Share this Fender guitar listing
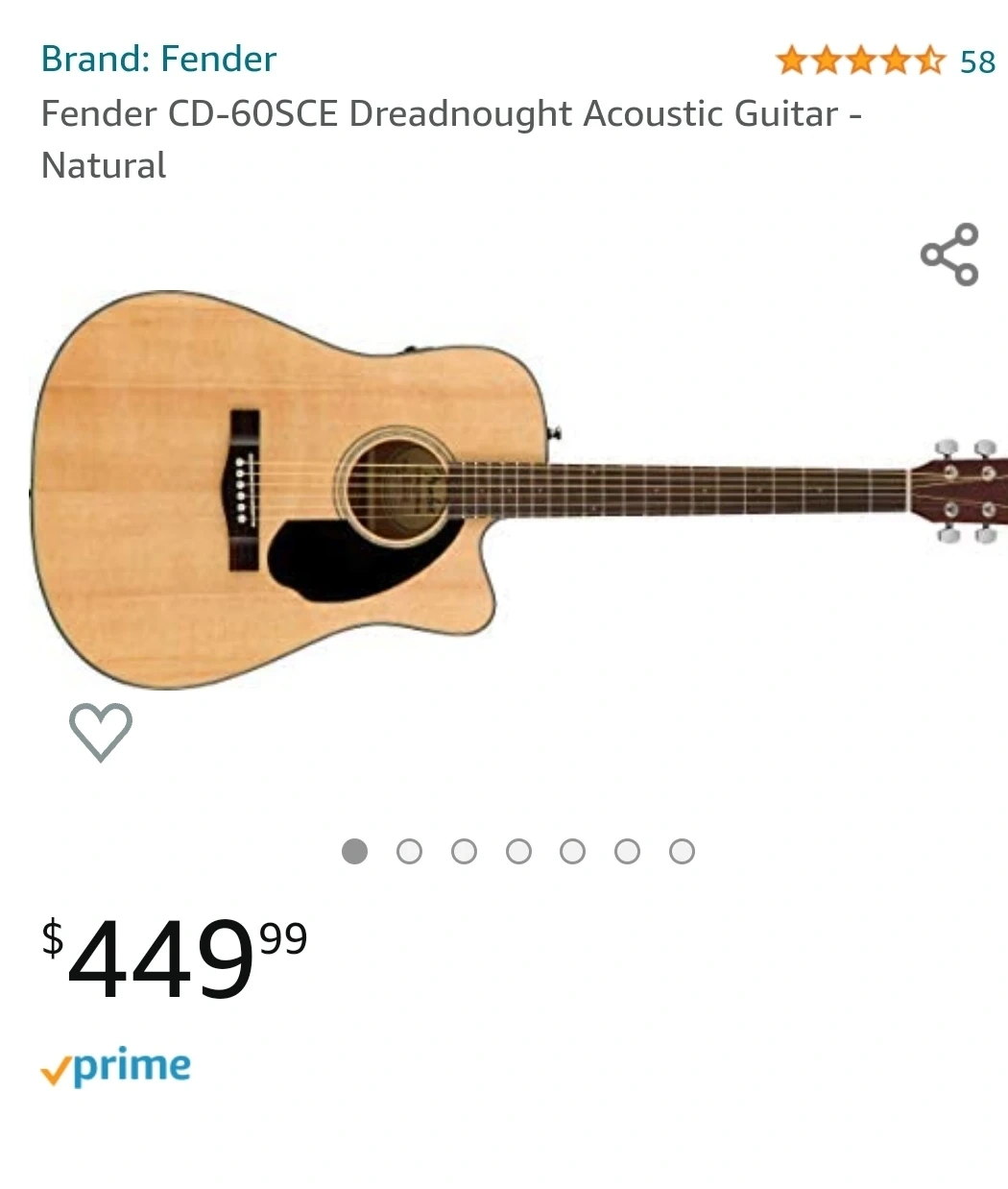 tap(948, 255)
